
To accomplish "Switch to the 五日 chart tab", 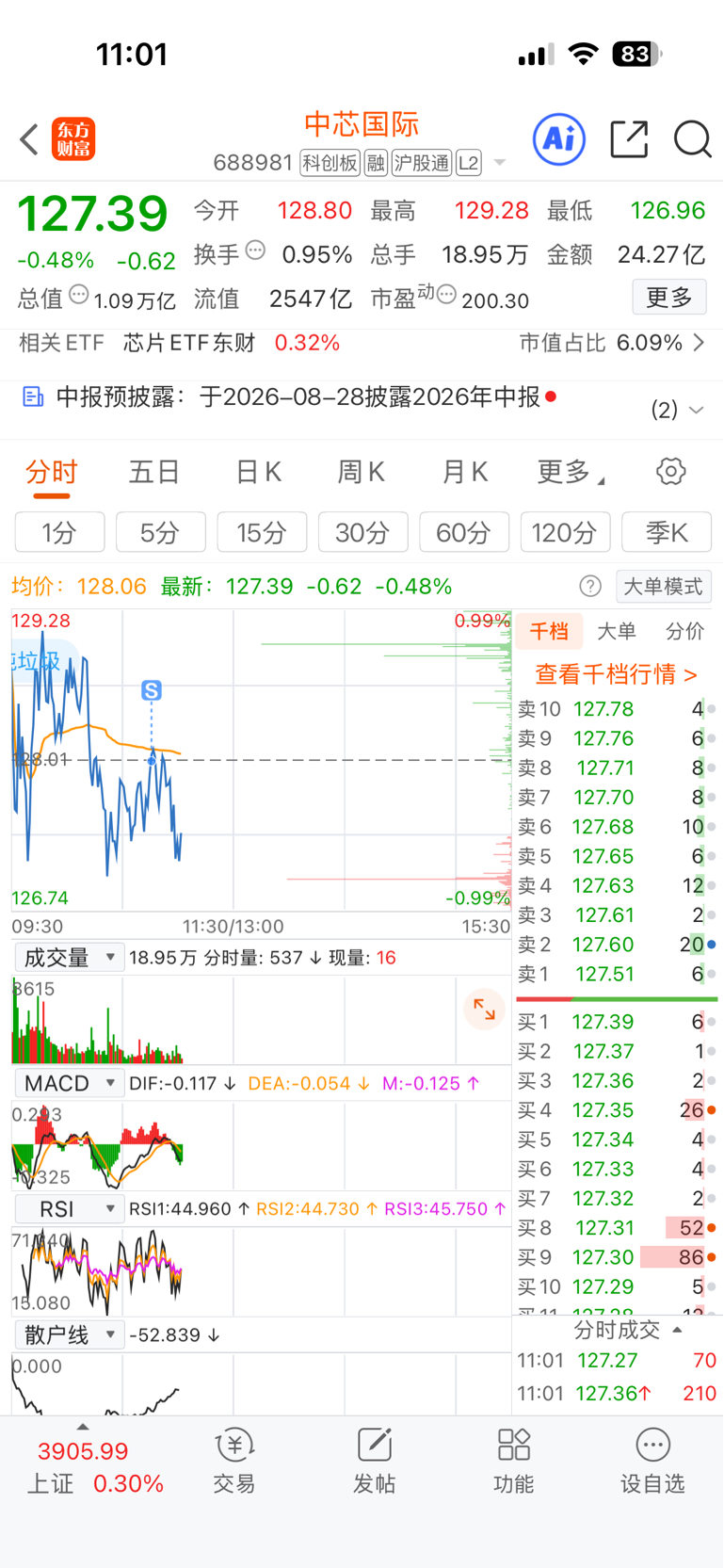I will pyautogui.click(x=153, y=472).
